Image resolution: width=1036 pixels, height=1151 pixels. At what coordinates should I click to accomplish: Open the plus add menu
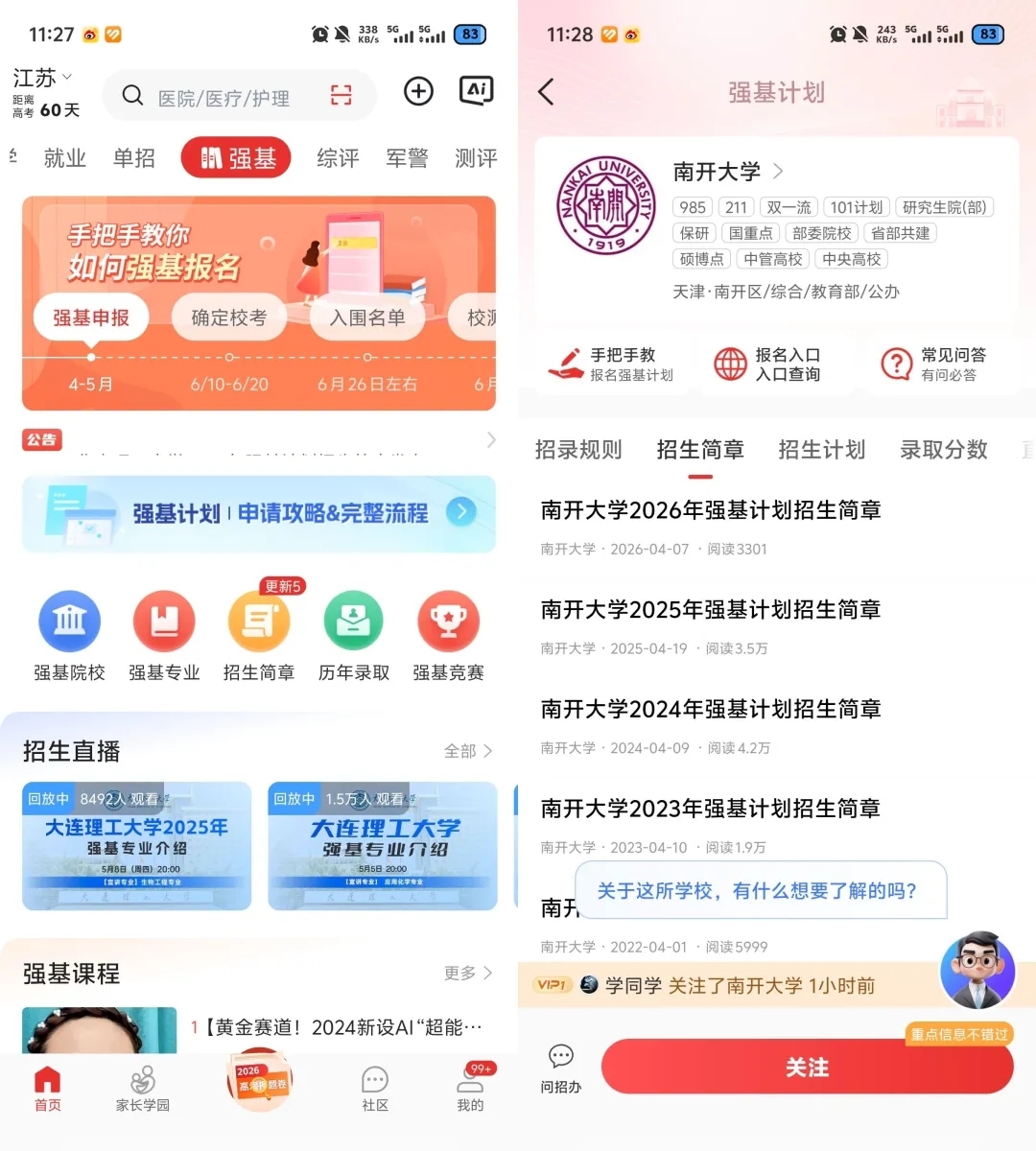coord(418,92)
